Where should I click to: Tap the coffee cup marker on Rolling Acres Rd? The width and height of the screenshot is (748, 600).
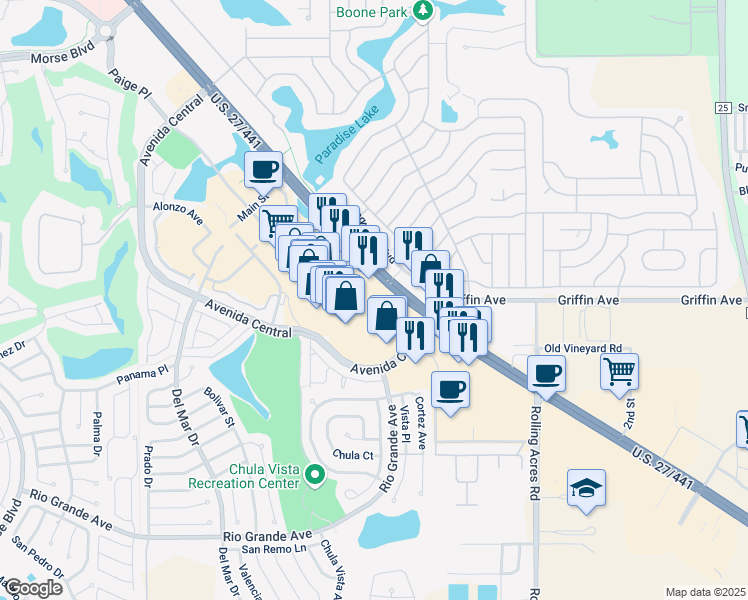545,374
